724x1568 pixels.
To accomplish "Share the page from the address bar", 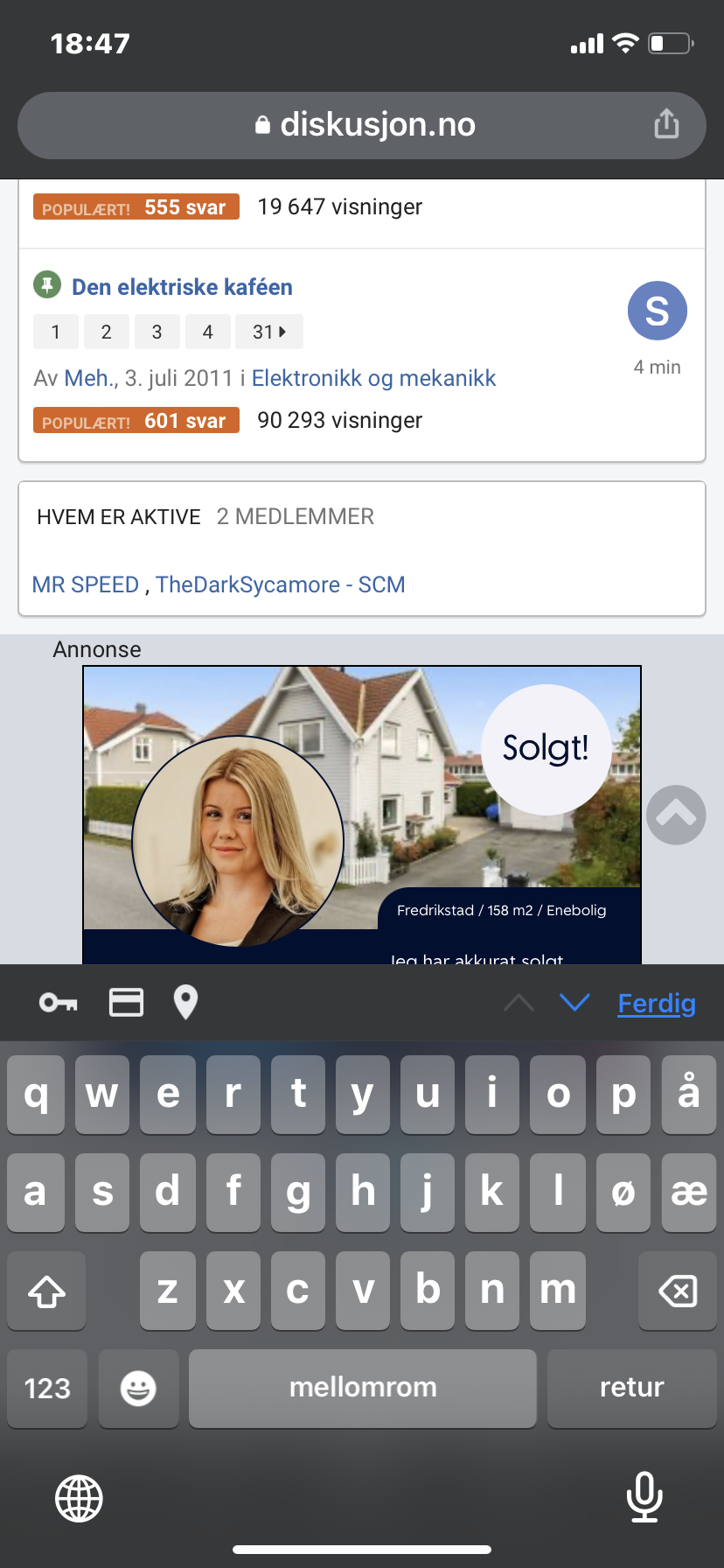I will point(666,124).
